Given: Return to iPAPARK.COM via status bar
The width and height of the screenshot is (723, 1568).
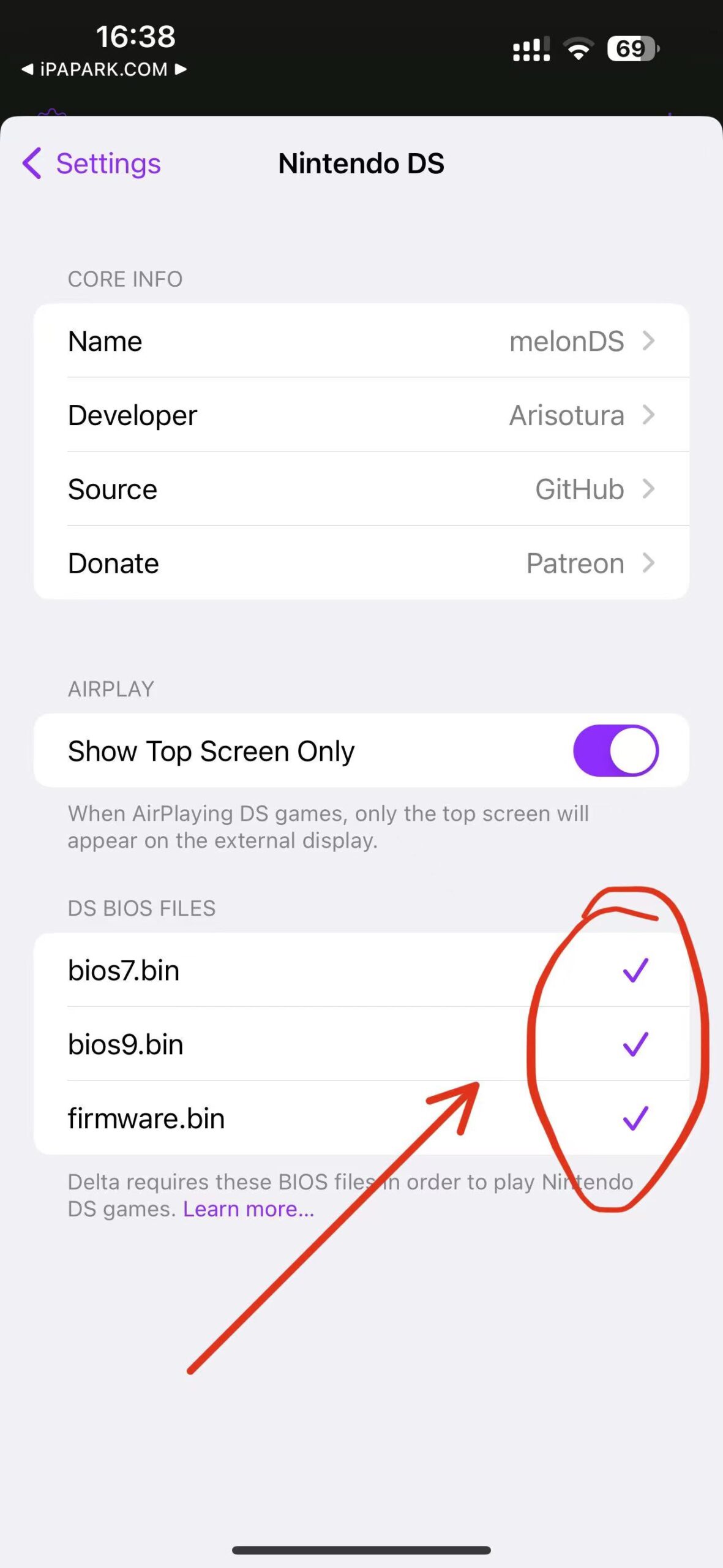Looking at the screenshot, I should pos(103,69).
